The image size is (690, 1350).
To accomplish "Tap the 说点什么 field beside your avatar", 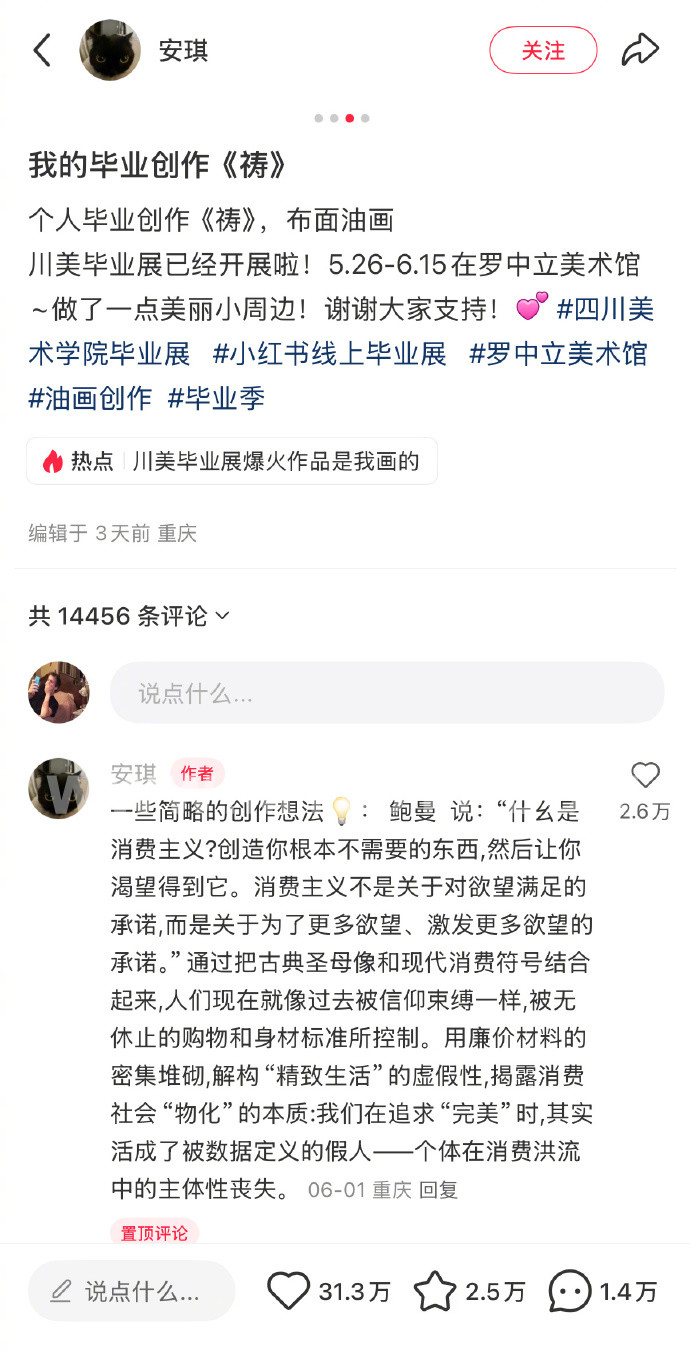I will click(386, 693).
